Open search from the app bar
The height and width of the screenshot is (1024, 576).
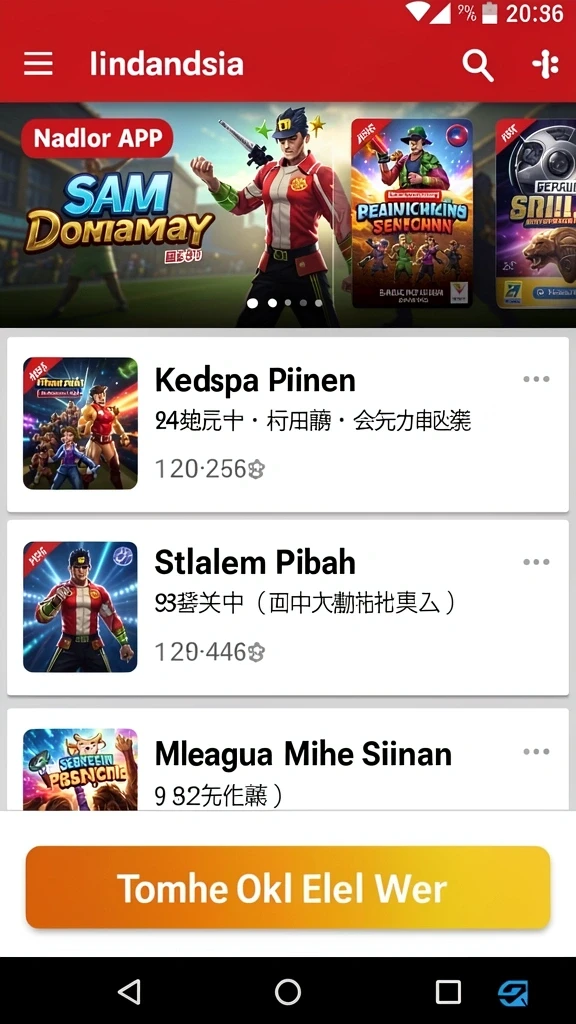(x=478, y=65)
